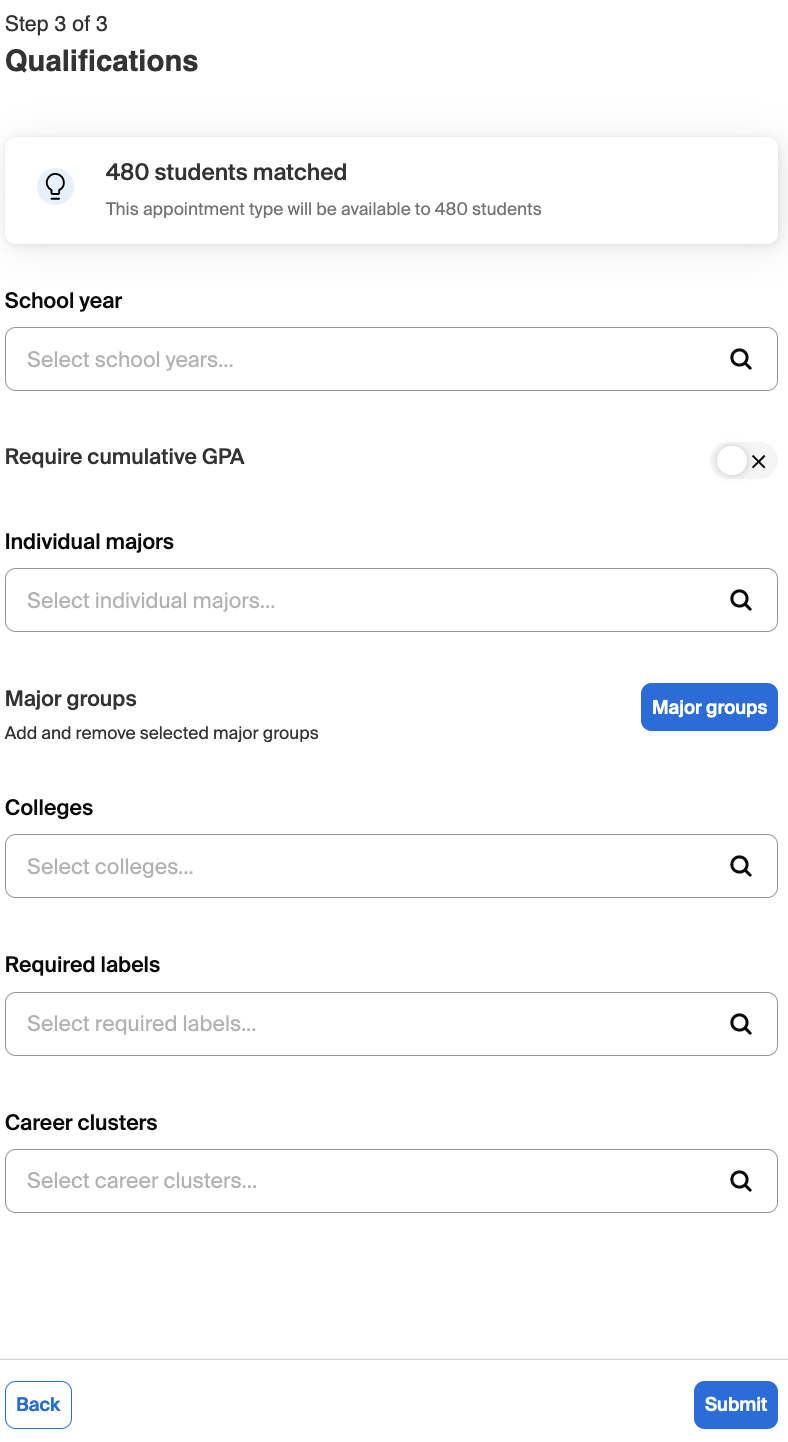
Task: Click the lightbulb icon in the matched banner
Action: tap(55, 186)
